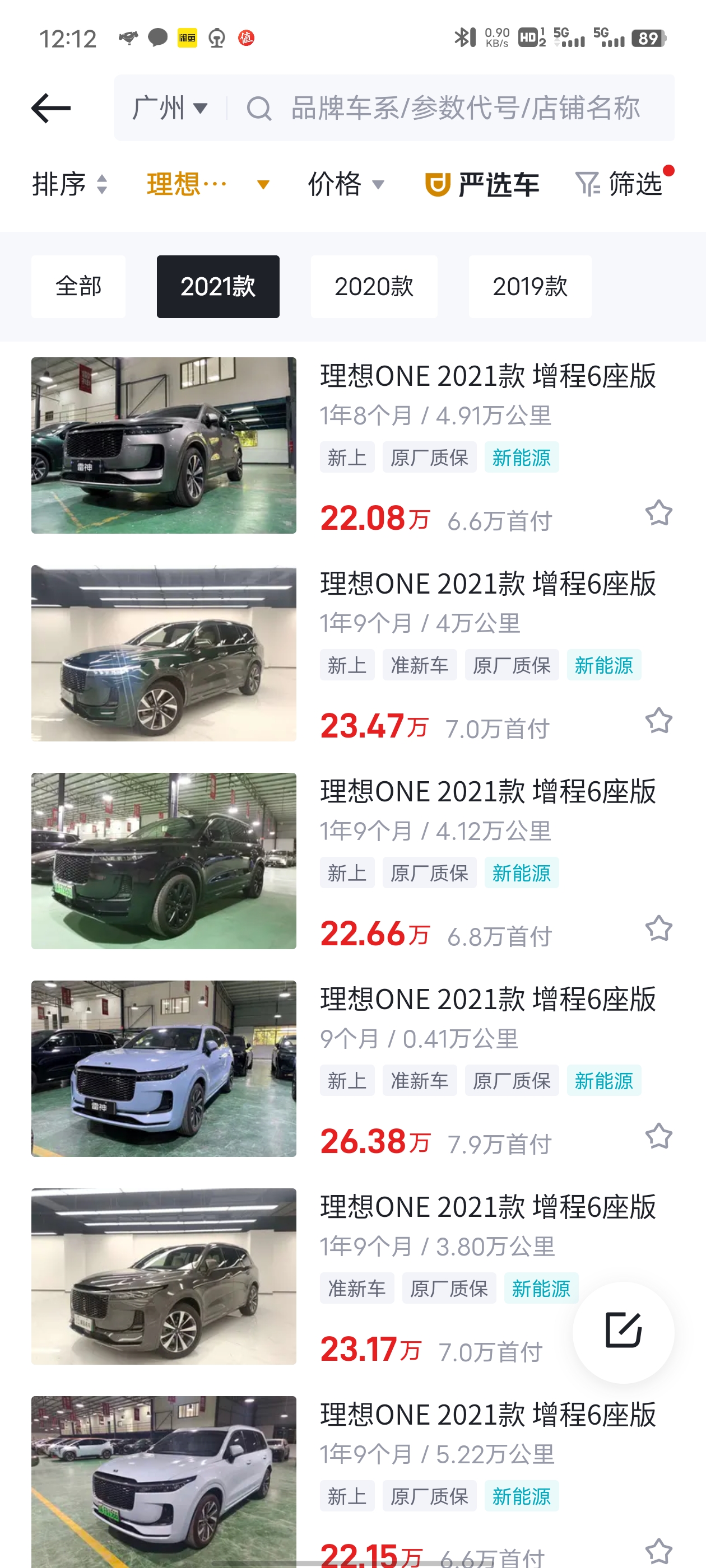Screen dimensions: 706x1568
Task: Open the 价格 price dropdown
Action: (x=345, y=184)
